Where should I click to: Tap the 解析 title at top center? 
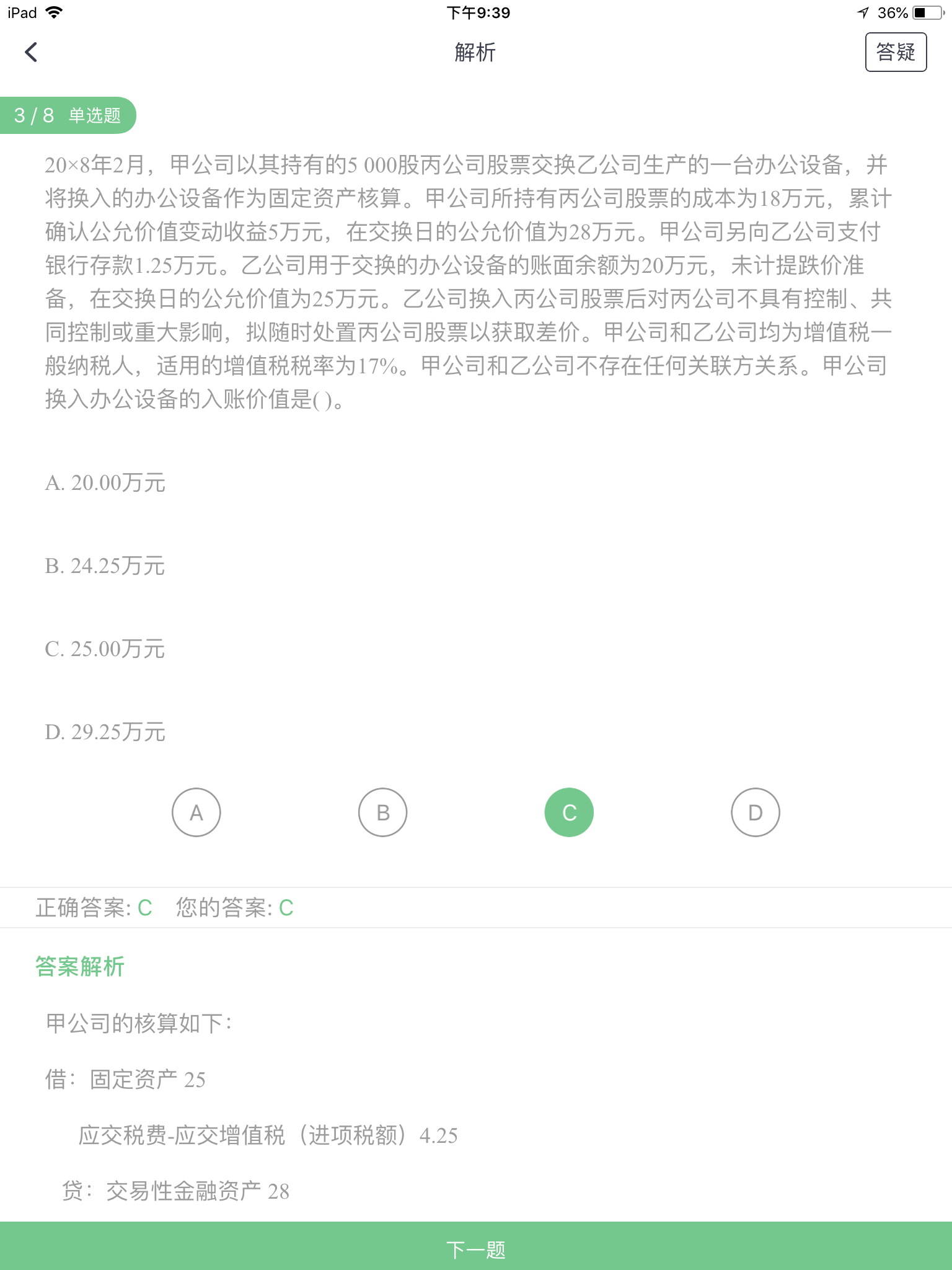tap(475, 53)
